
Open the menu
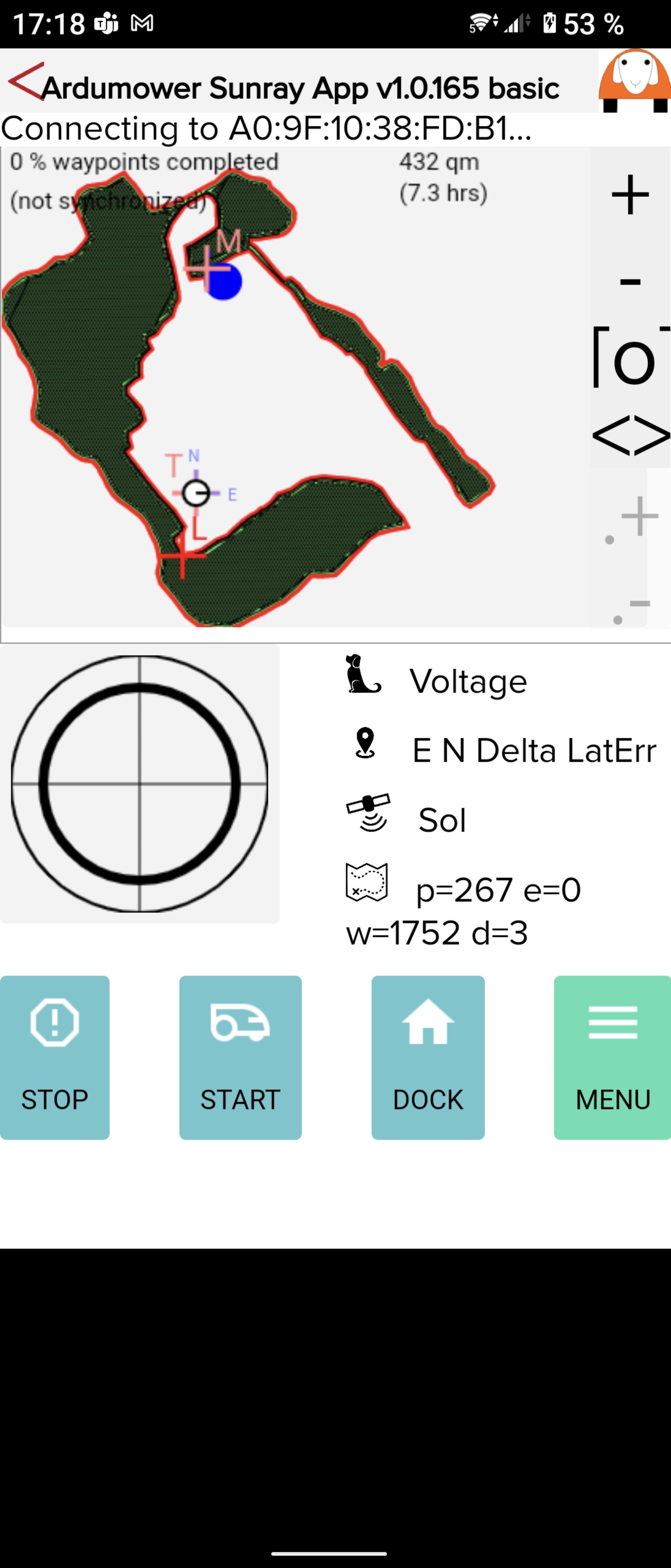point(612,1057)
